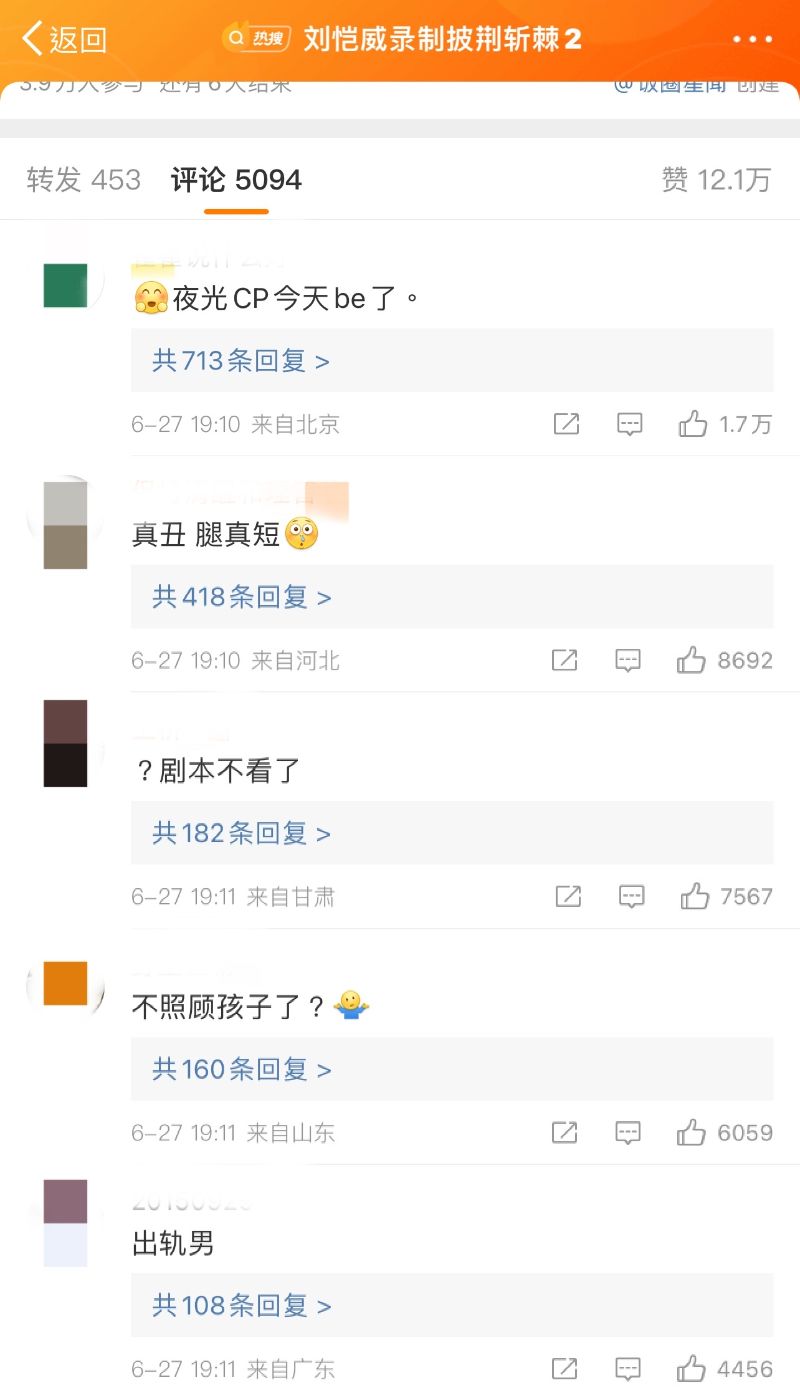View the 共160条回复 reply thread
This screenshot has width=800, height=1398.
tap(241, 1070)
